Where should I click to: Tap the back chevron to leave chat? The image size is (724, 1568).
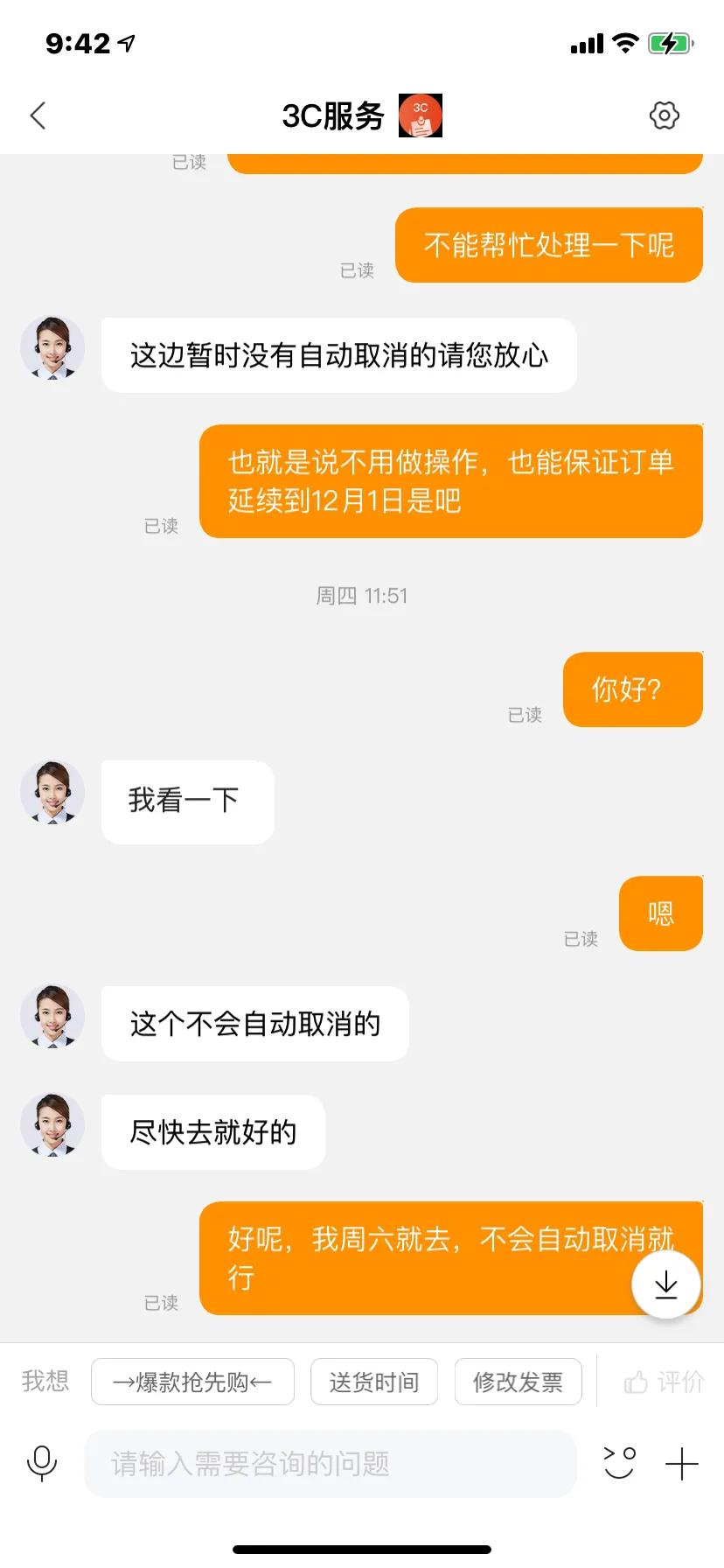37,115
